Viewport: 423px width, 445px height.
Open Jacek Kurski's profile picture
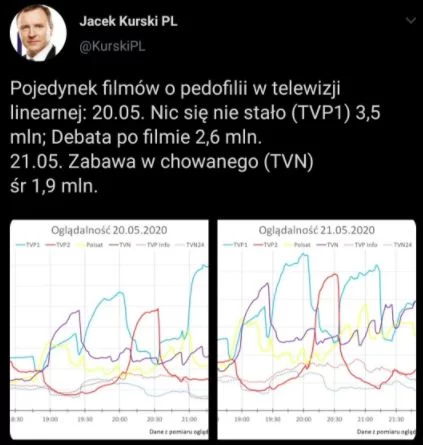(x=38, y=33)
